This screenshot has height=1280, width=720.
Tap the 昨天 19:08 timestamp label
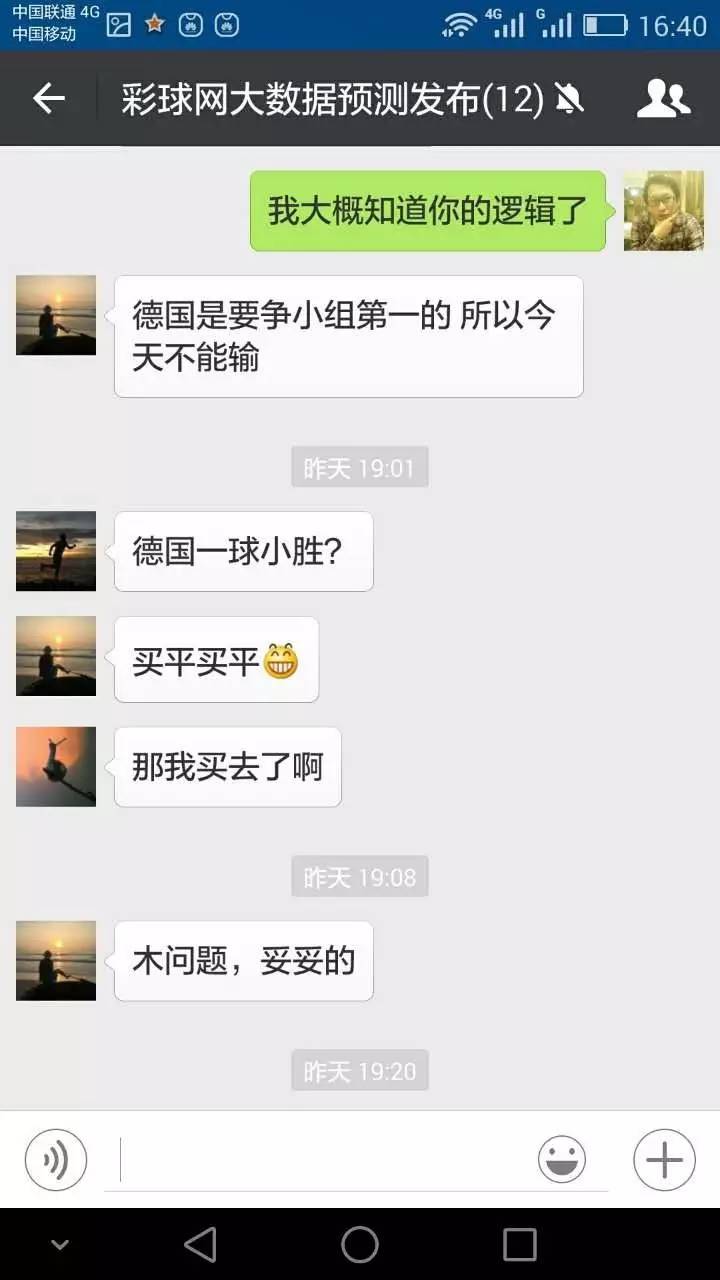360,877
